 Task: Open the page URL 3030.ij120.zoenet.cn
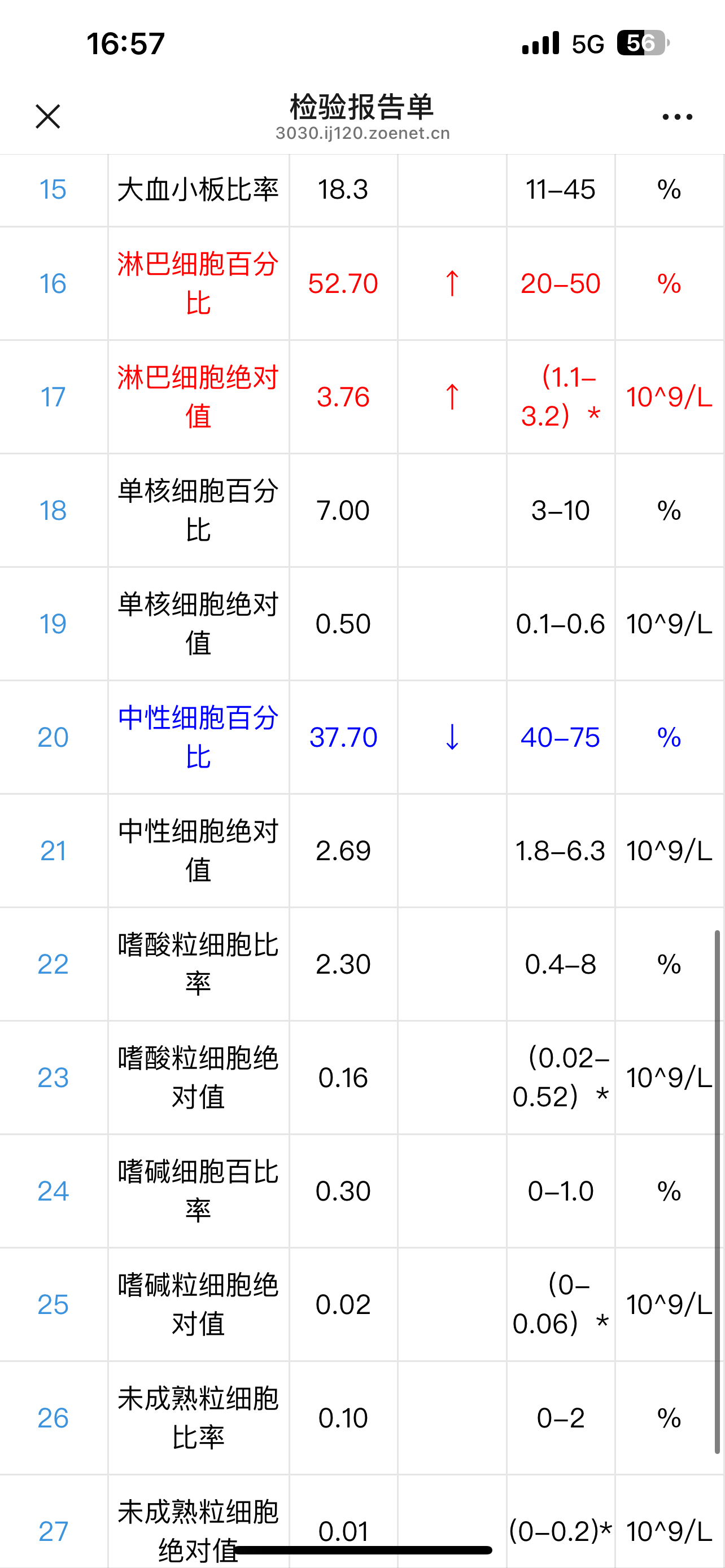pyautogui.click(x=361, y=133)
